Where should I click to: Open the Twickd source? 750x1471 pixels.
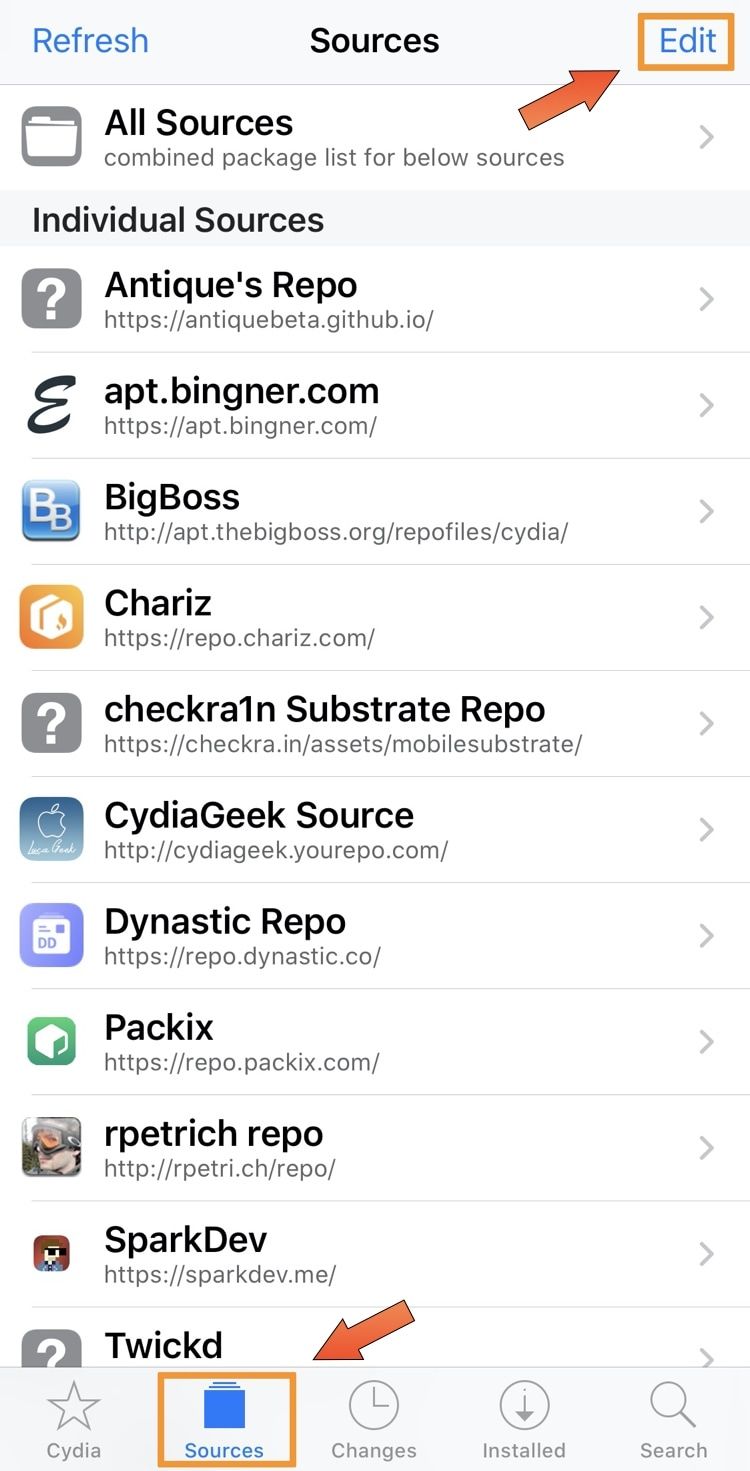[x=375, y=1337]
